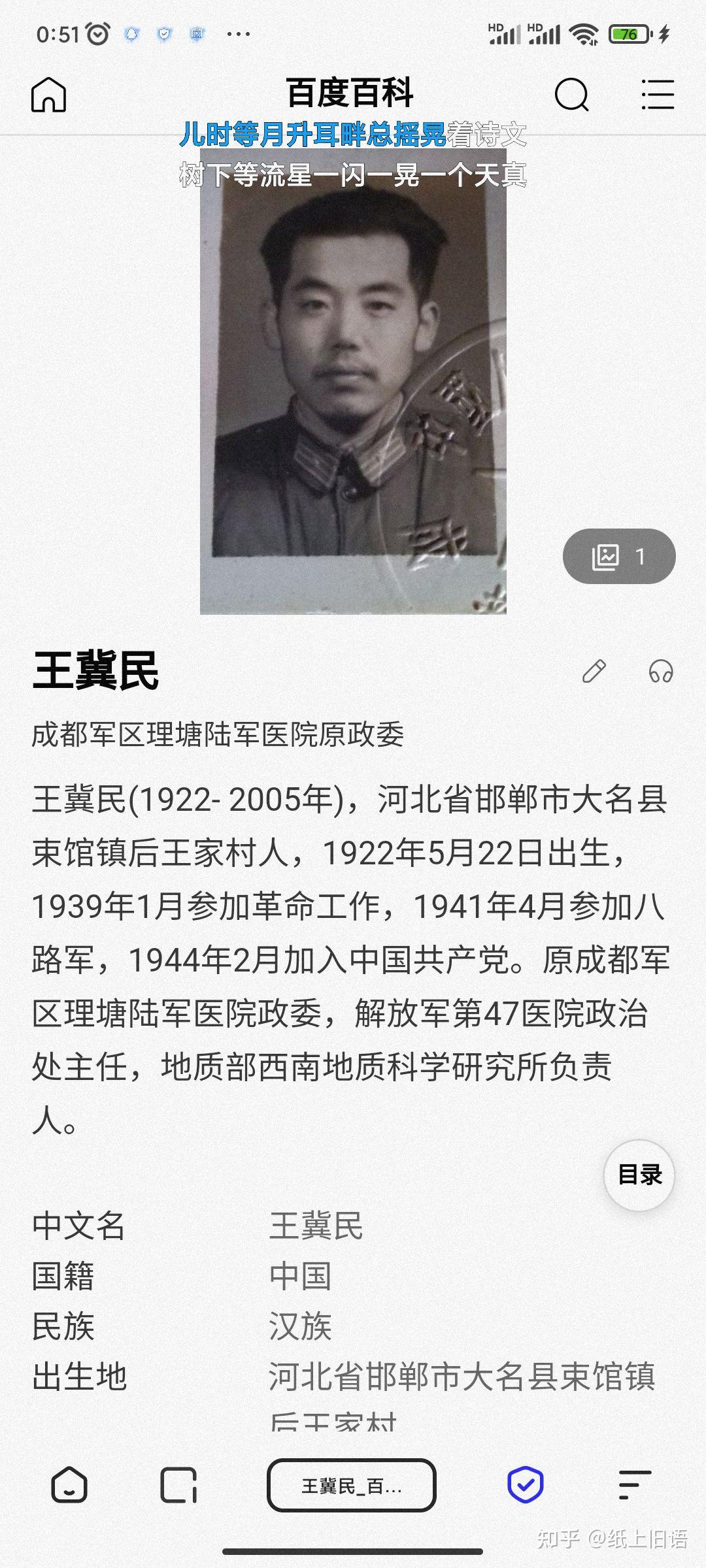Image resolution: width=706 pixels, height=1568 pixels.
Task: Open the search icon in header
Action: (571, 95)
